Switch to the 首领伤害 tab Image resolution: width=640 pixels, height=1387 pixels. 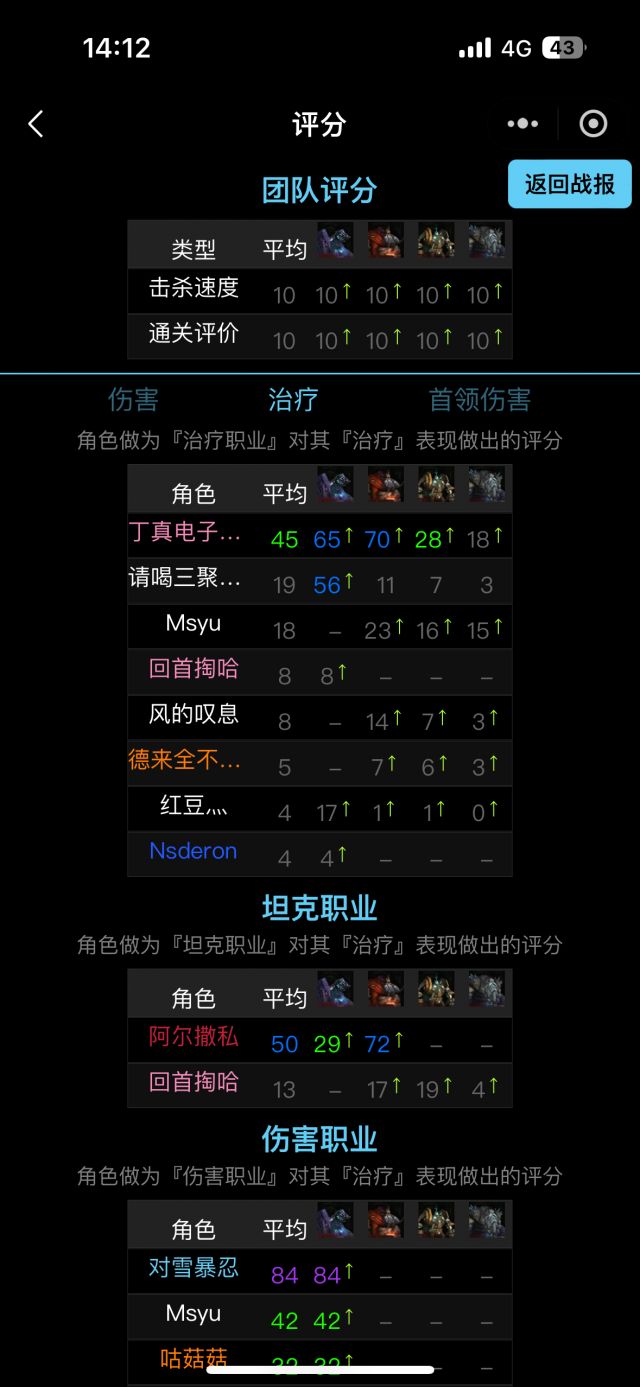pos(479,400)
